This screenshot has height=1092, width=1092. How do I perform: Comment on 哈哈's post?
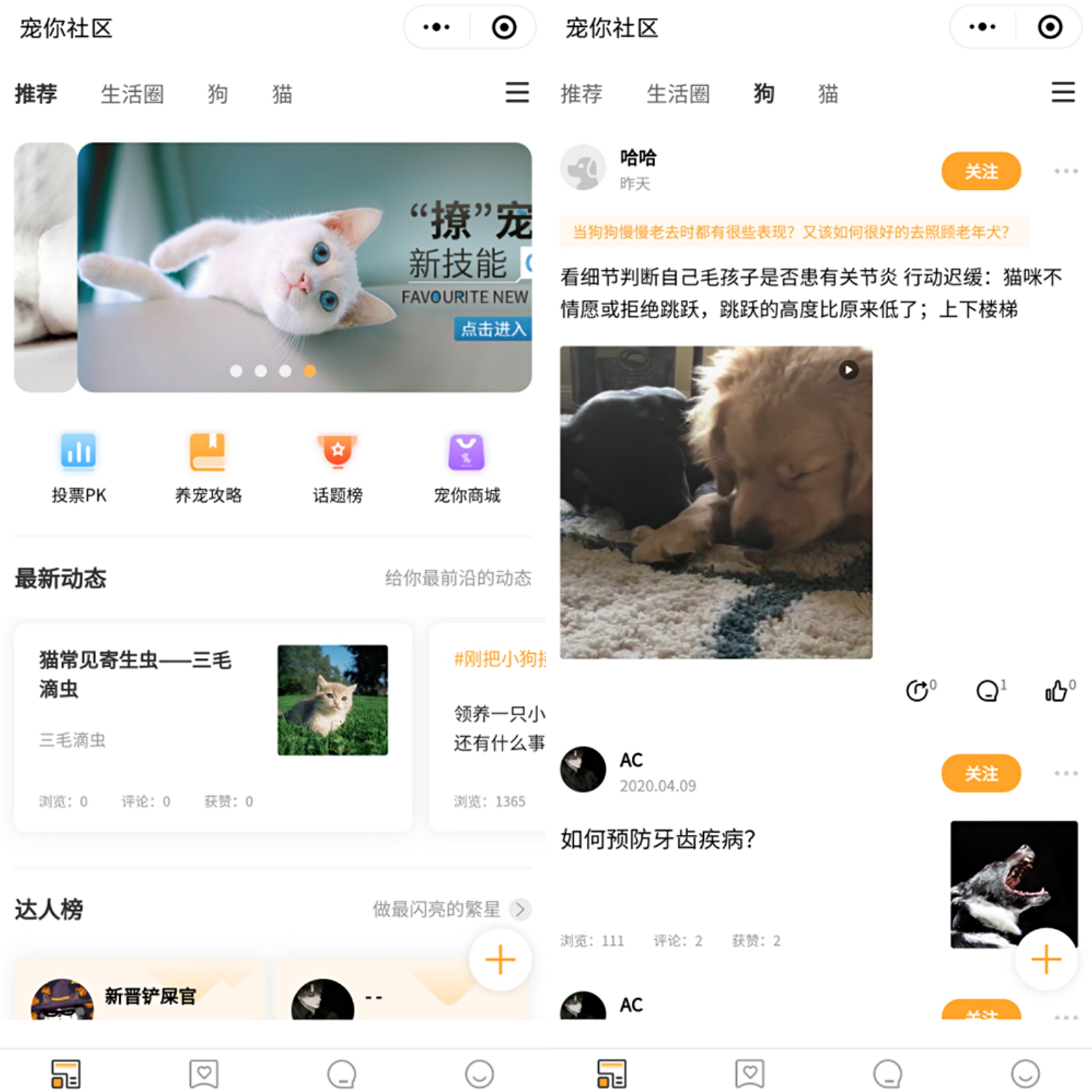click(989, 690)
